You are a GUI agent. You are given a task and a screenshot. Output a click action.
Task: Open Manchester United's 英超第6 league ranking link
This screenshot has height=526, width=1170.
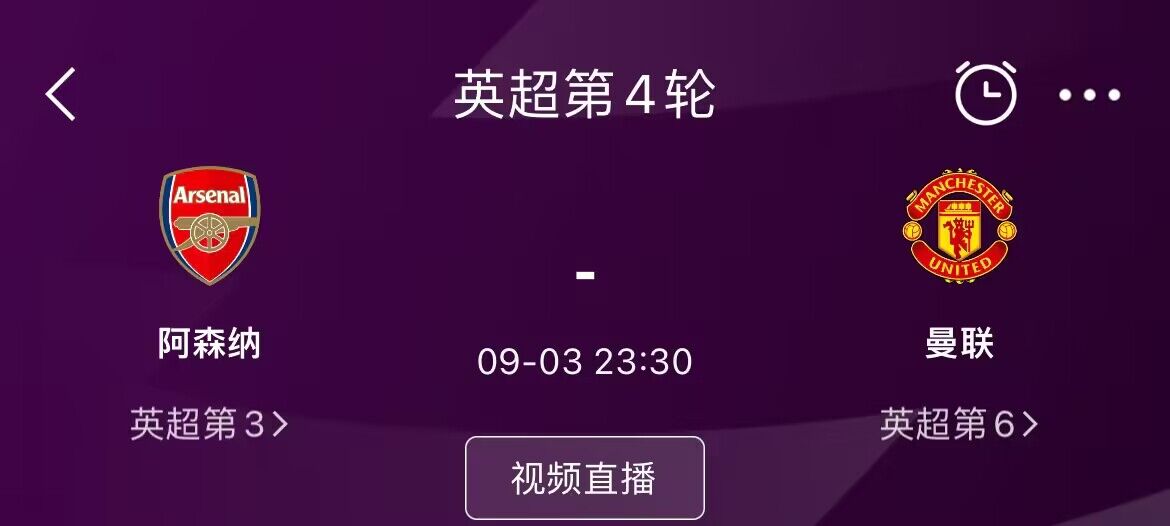959,425
